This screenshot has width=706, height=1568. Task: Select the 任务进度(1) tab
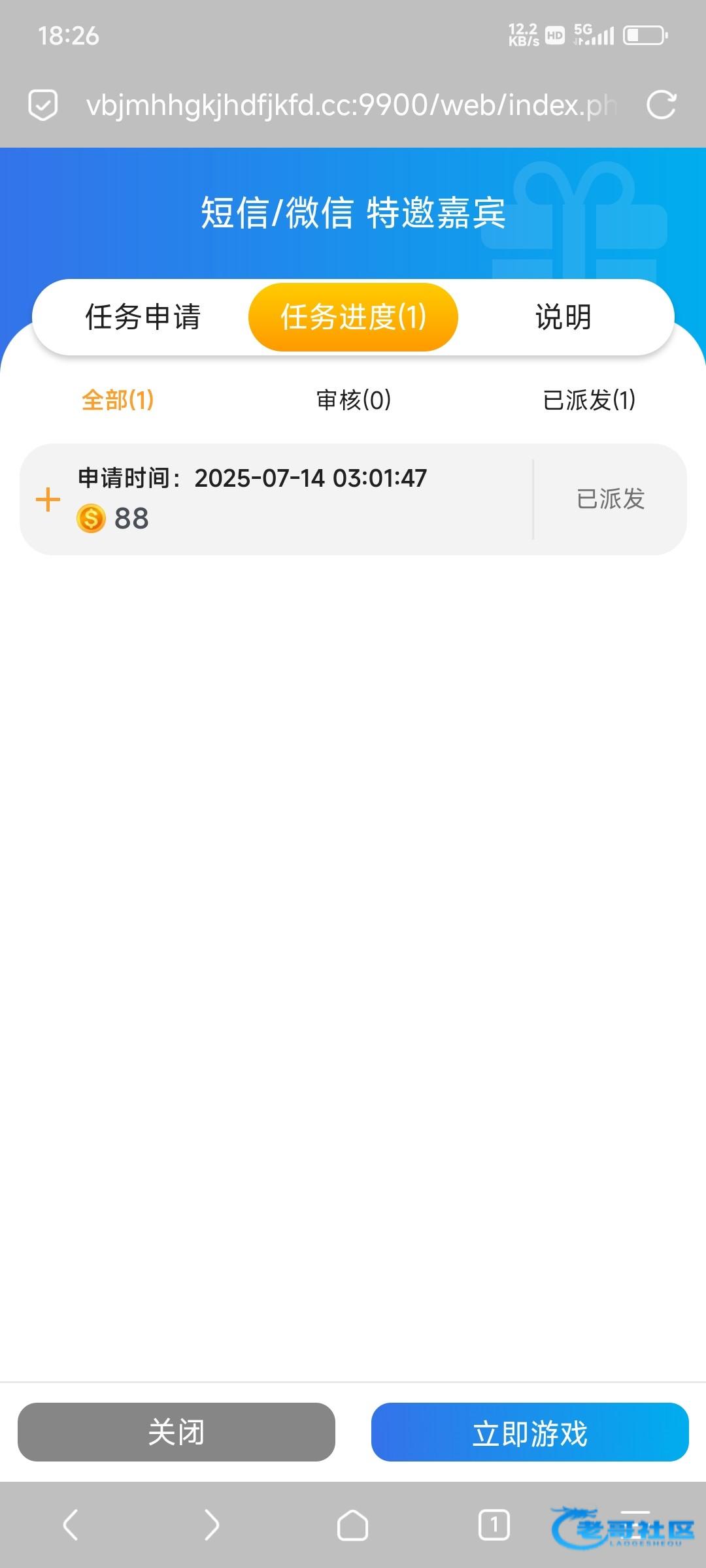pos(353,318)
